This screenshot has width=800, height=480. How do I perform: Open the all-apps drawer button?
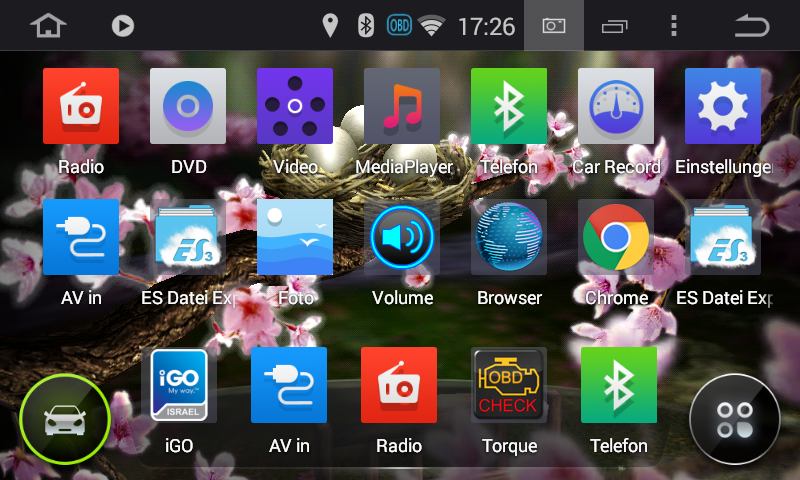click(x=735, y=420)
